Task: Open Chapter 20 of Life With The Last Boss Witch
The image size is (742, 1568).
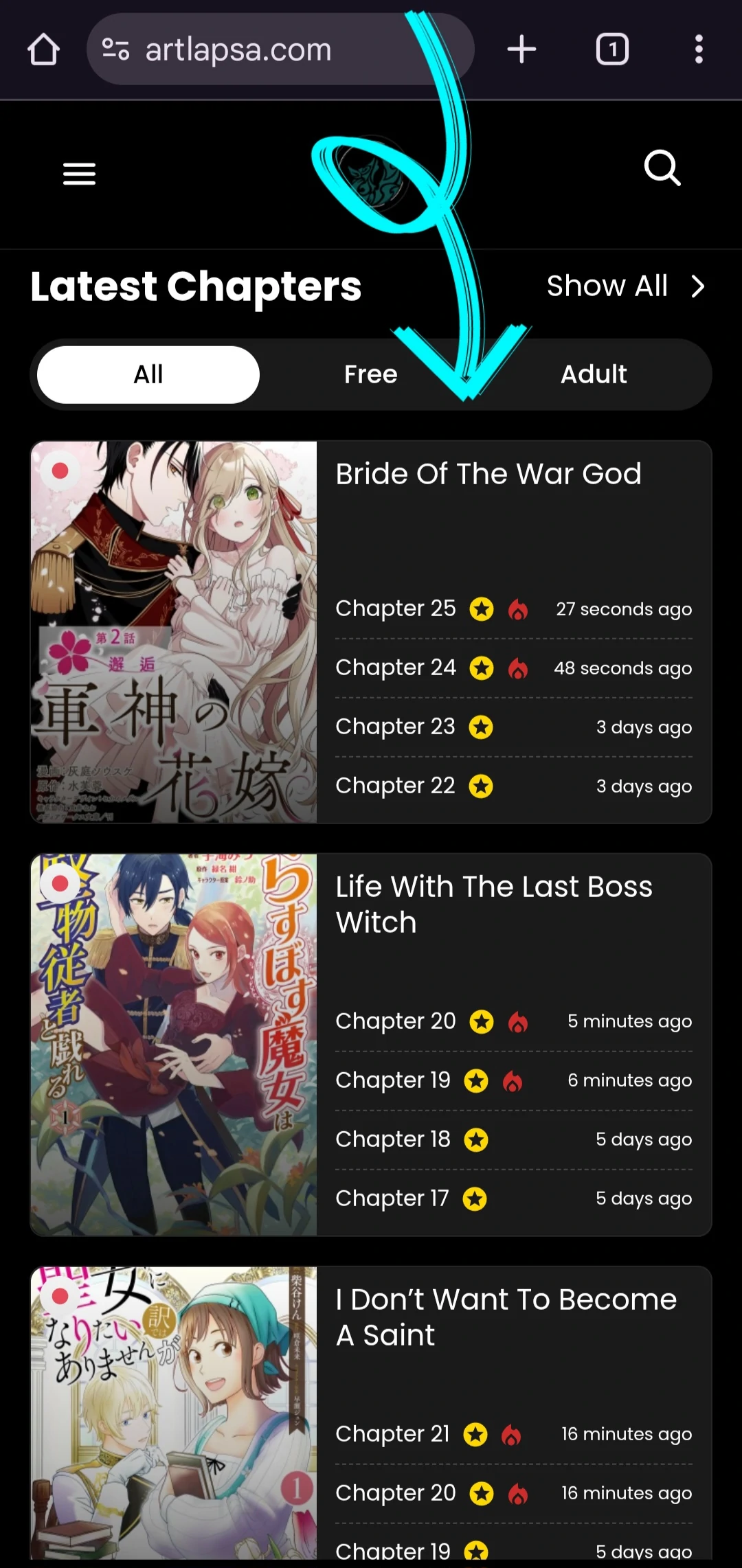Action: coord(396,1021)
